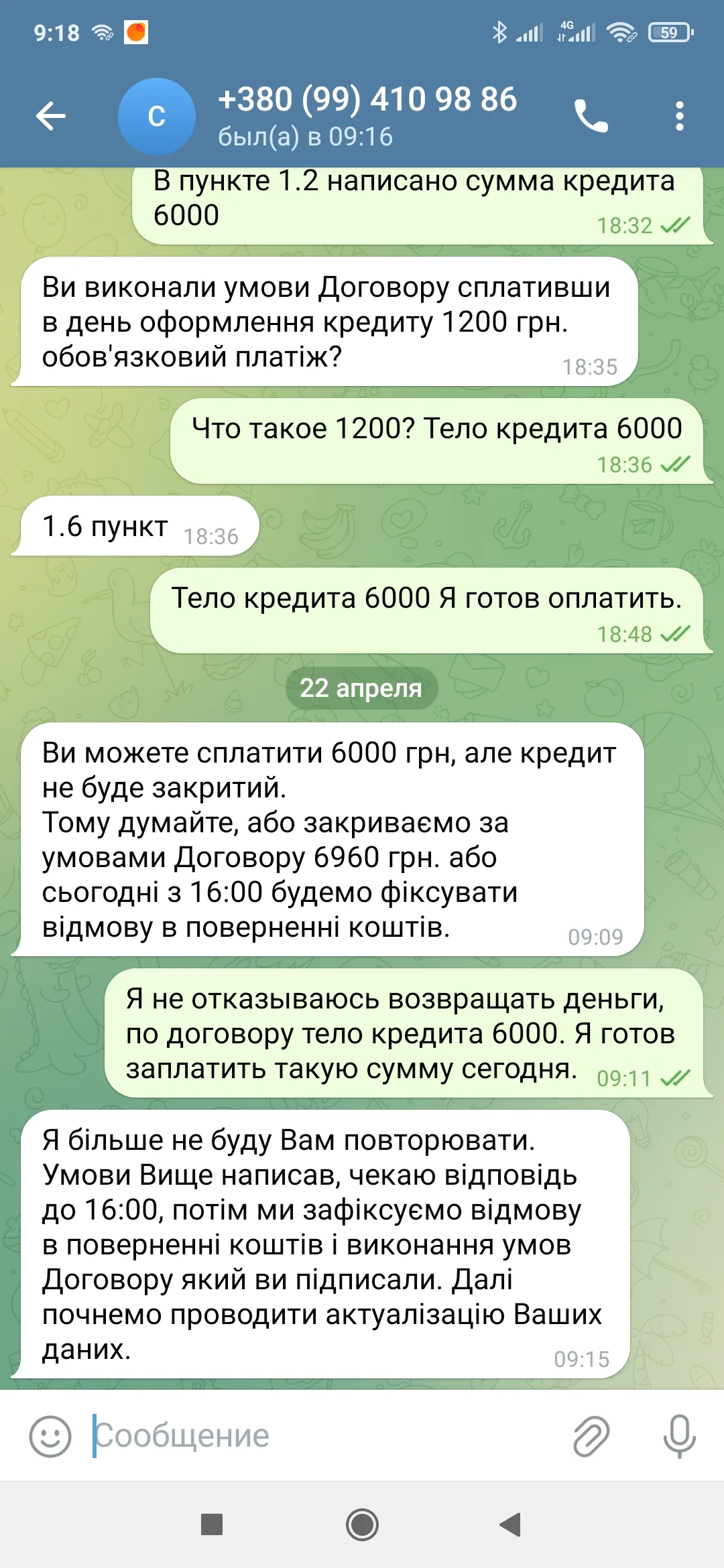This screenshot has height=1568, width=724.
Task: Focus the Сообщение message field
Action: click(x=322, y=1436)
